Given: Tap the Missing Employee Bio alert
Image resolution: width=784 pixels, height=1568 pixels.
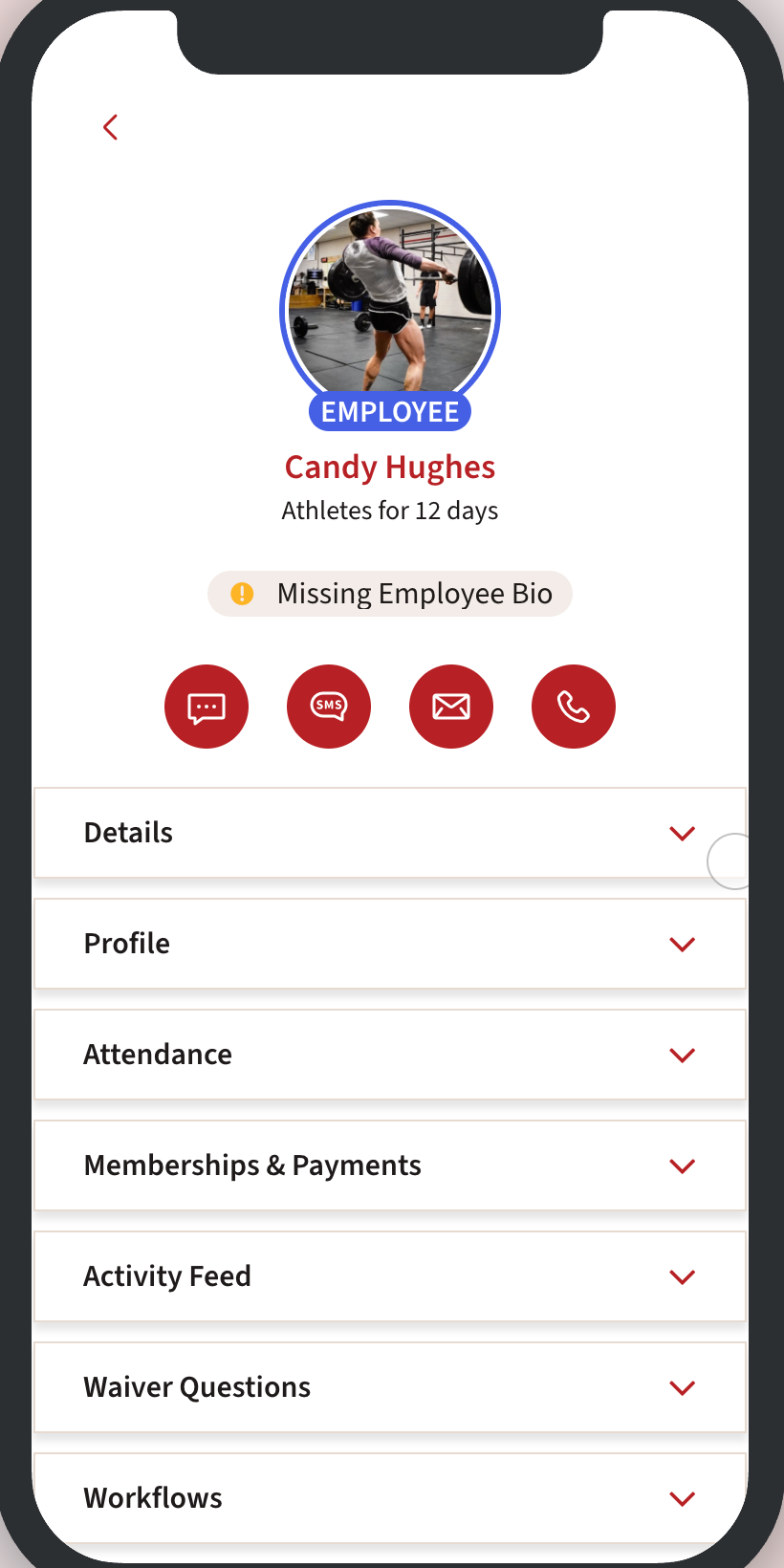Looking at the screenshot, I should [390, 594].
